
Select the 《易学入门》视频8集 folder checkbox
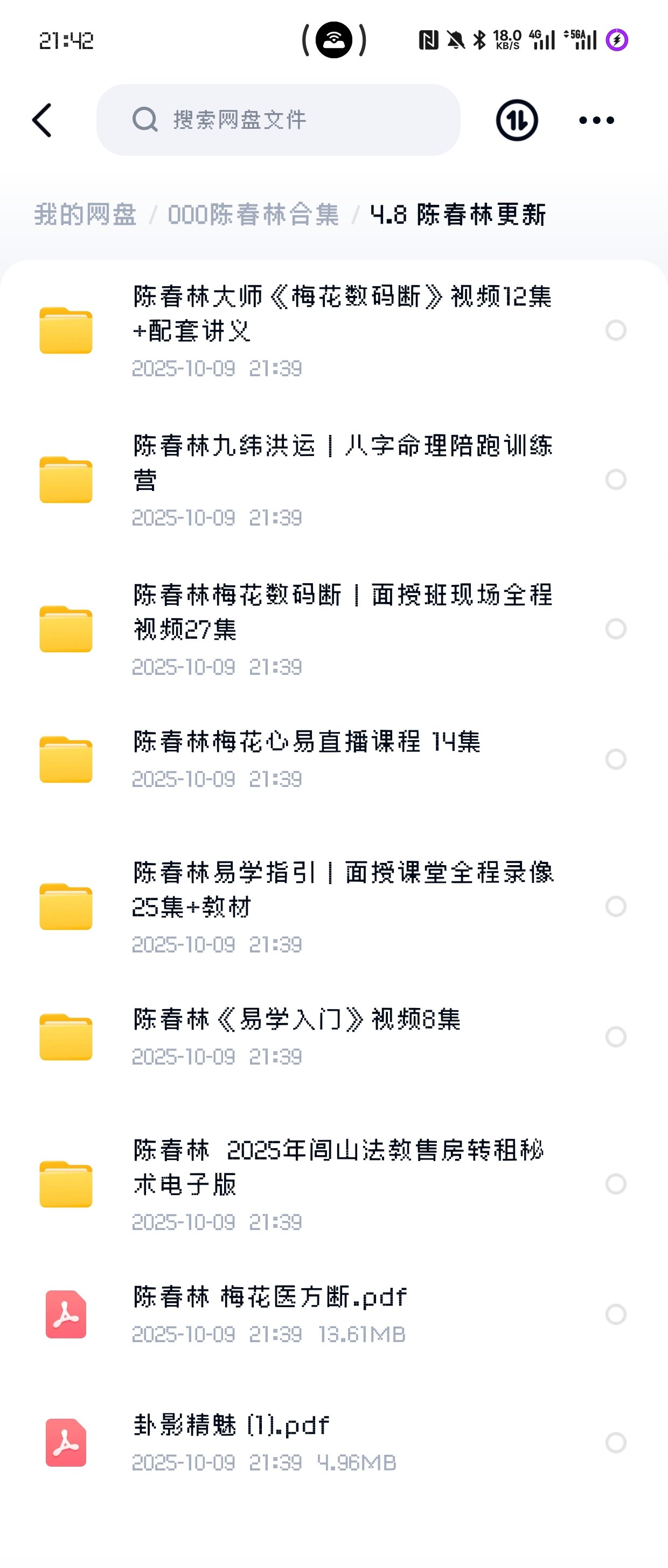(x=616, y=1037)
